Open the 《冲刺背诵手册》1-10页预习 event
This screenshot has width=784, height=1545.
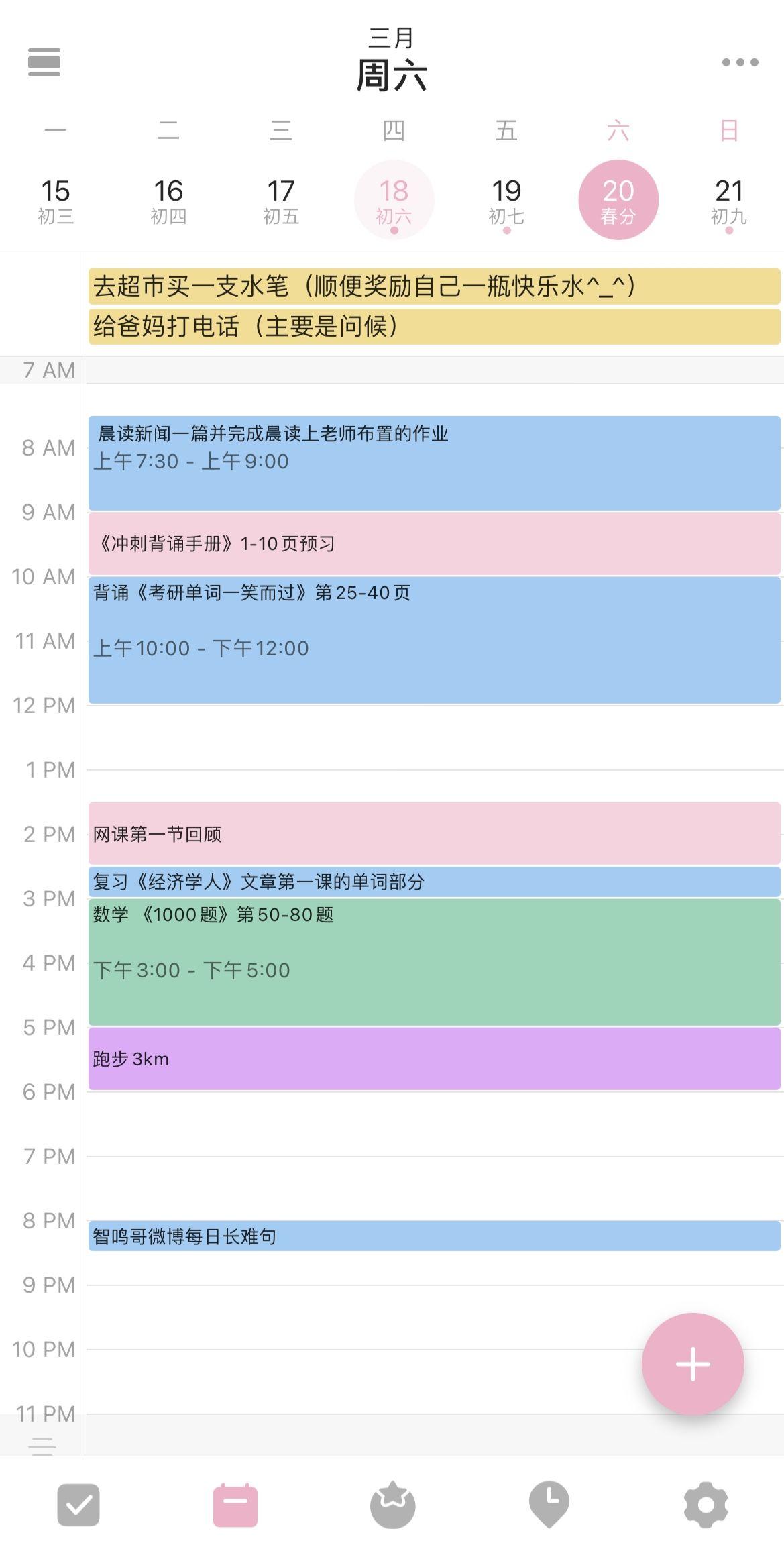[435, 543]
